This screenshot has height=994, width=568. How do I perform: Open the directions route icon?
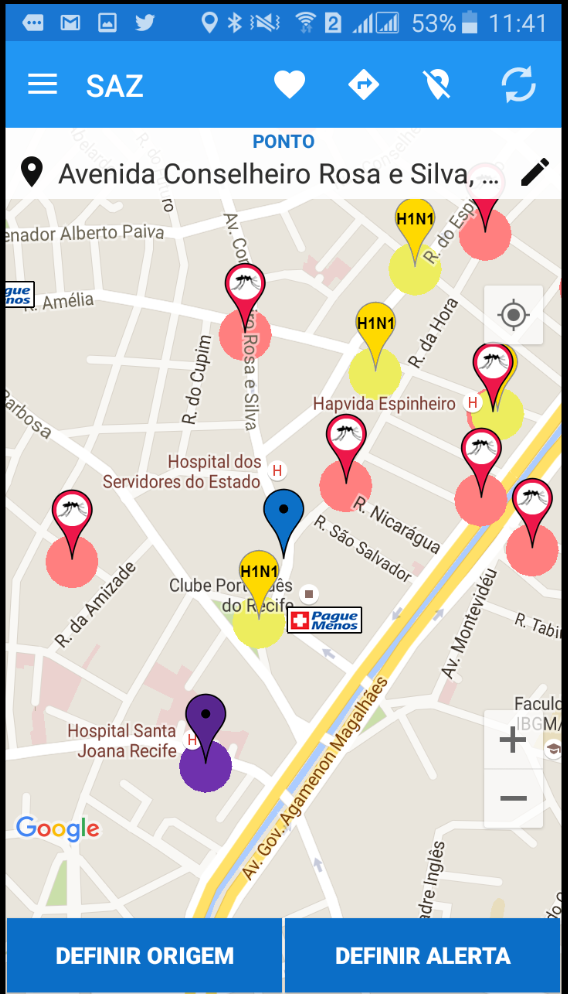coord(364,84)
